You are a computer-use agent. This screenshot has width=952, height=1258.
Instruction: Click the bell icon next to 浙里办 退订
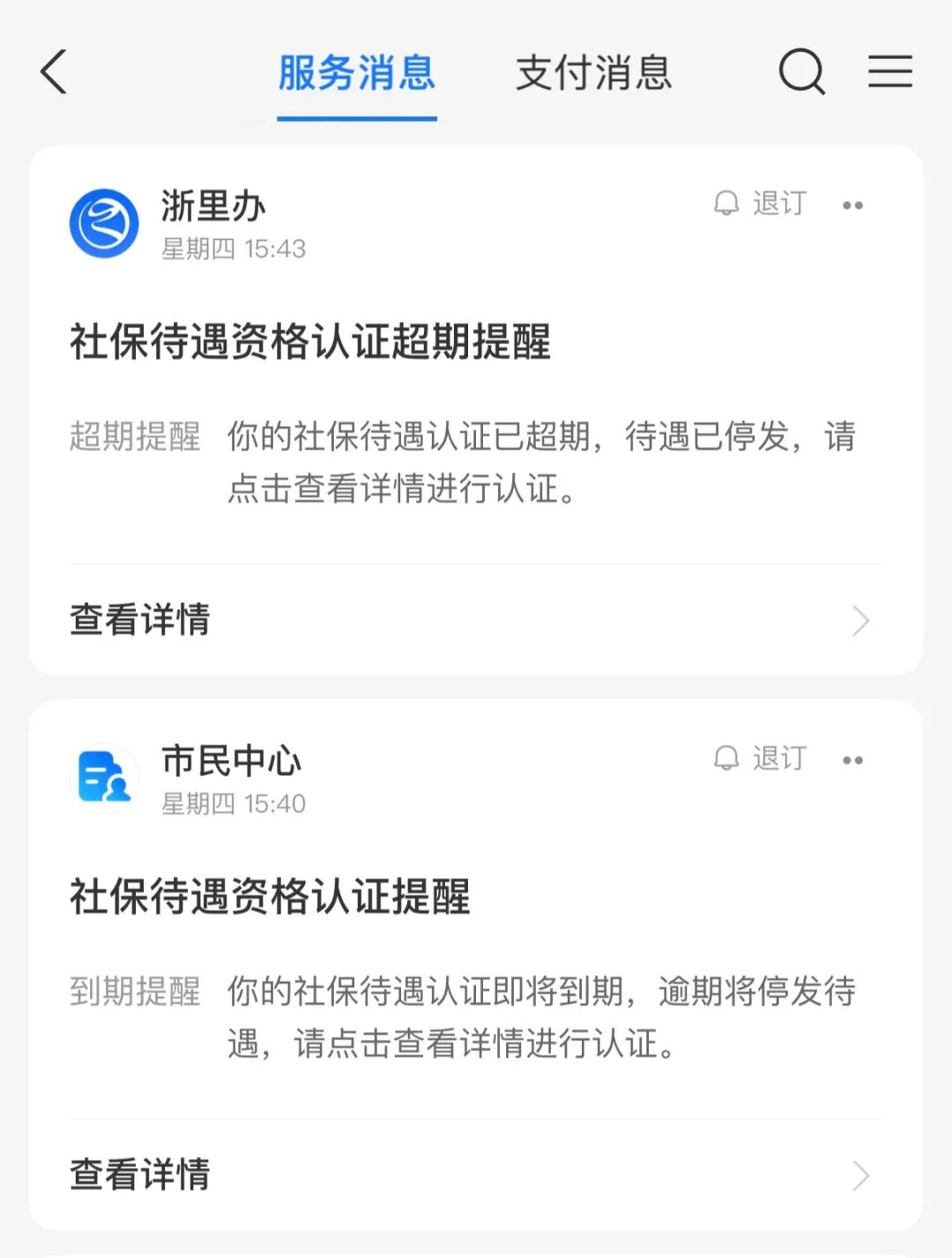click(x=726, y=204)
